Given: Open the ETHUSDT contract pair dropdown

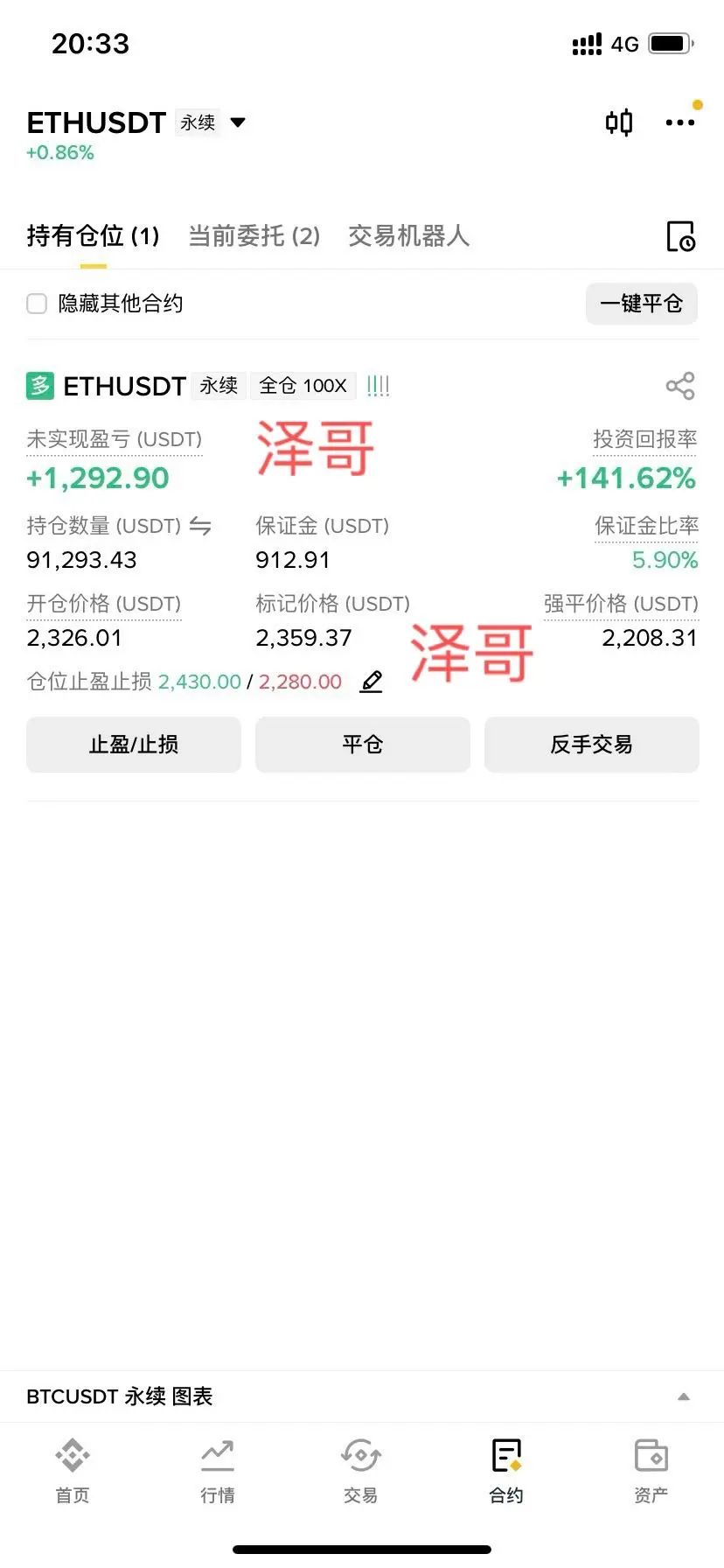Looking at the screenshot, I should [x=237, y=122].
